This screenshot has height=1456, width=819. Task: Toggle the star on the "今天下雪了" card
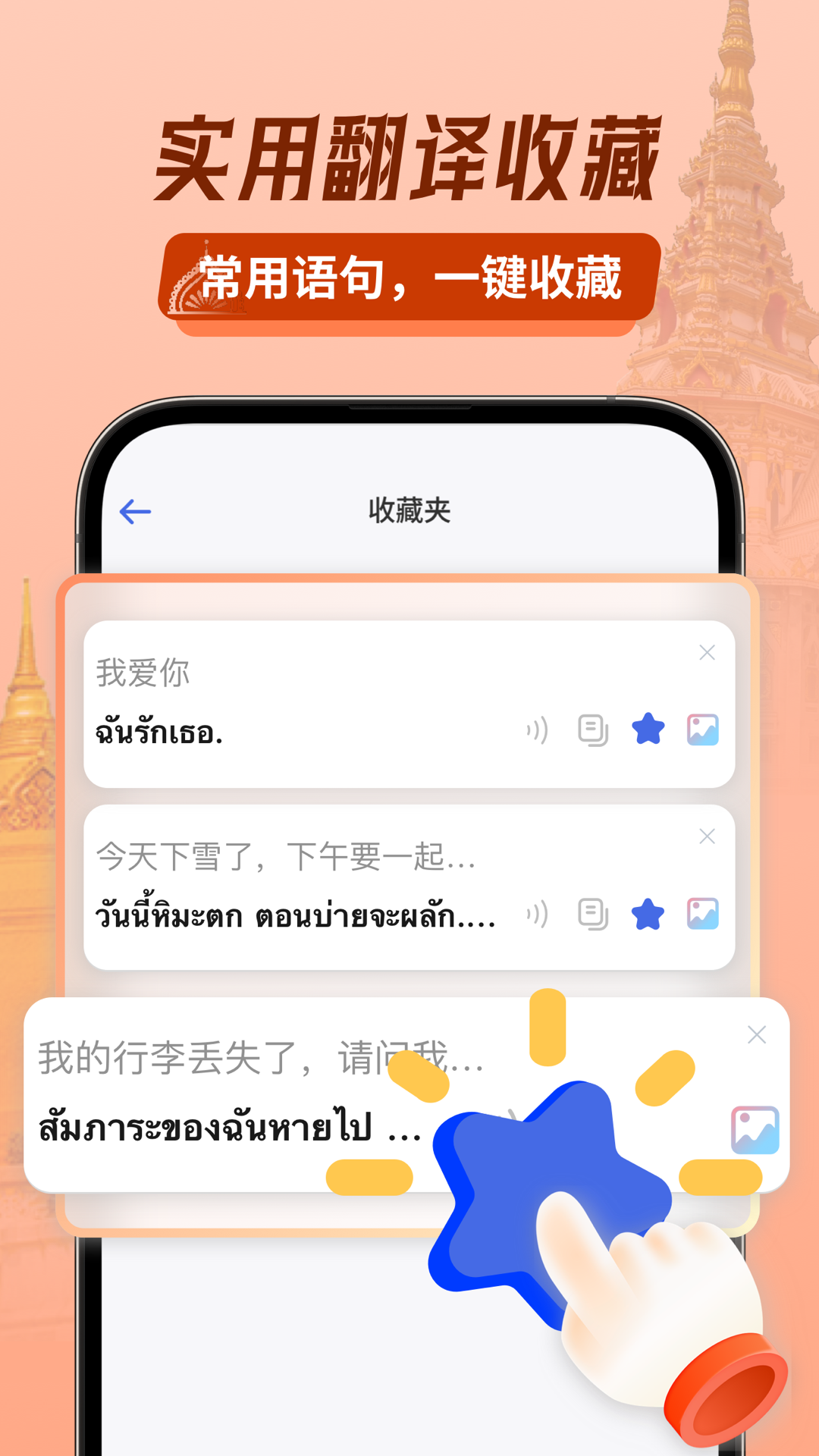[649, 915]
